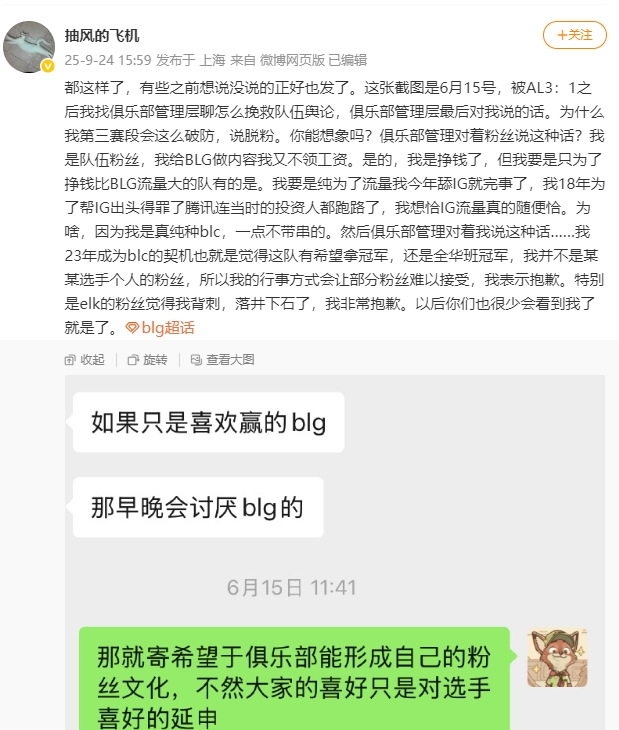Open 抽风的飞机's profile avatar
The height and width of the screenshot is (730, 619).
pyautogui.click(x=29, y=46)
